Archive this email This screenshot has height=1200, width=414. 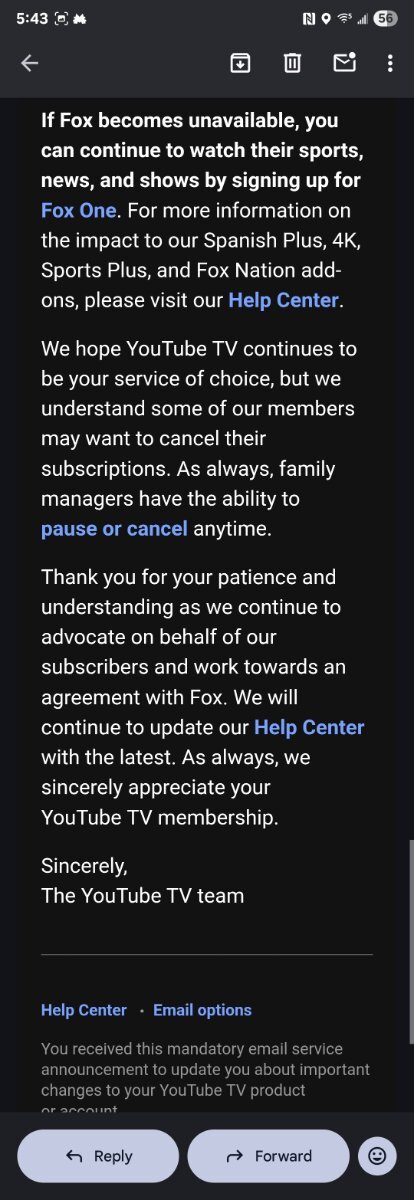click(240, 63)
